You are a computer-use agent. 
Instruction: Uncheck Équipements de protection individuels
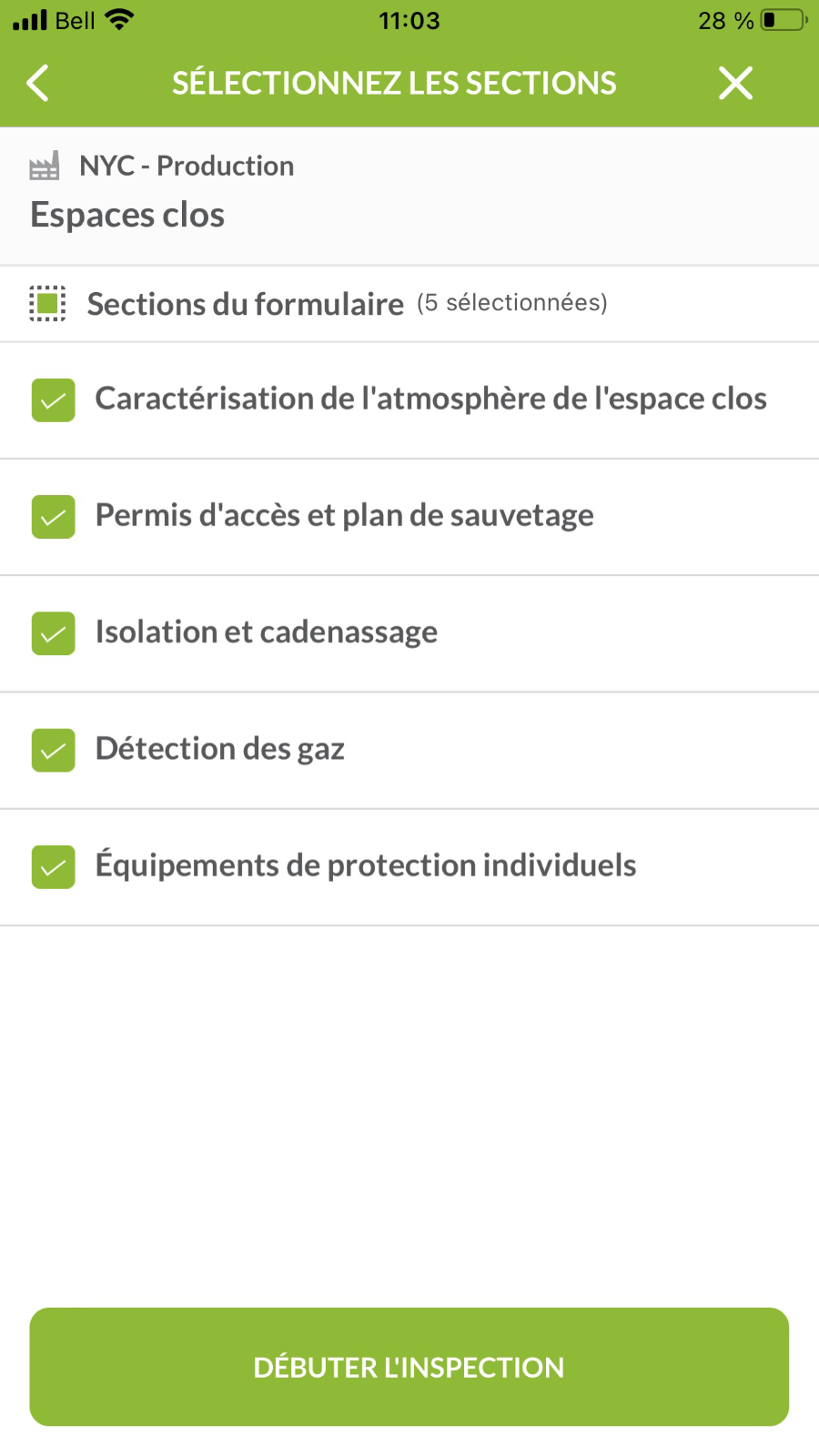point(53,866)
